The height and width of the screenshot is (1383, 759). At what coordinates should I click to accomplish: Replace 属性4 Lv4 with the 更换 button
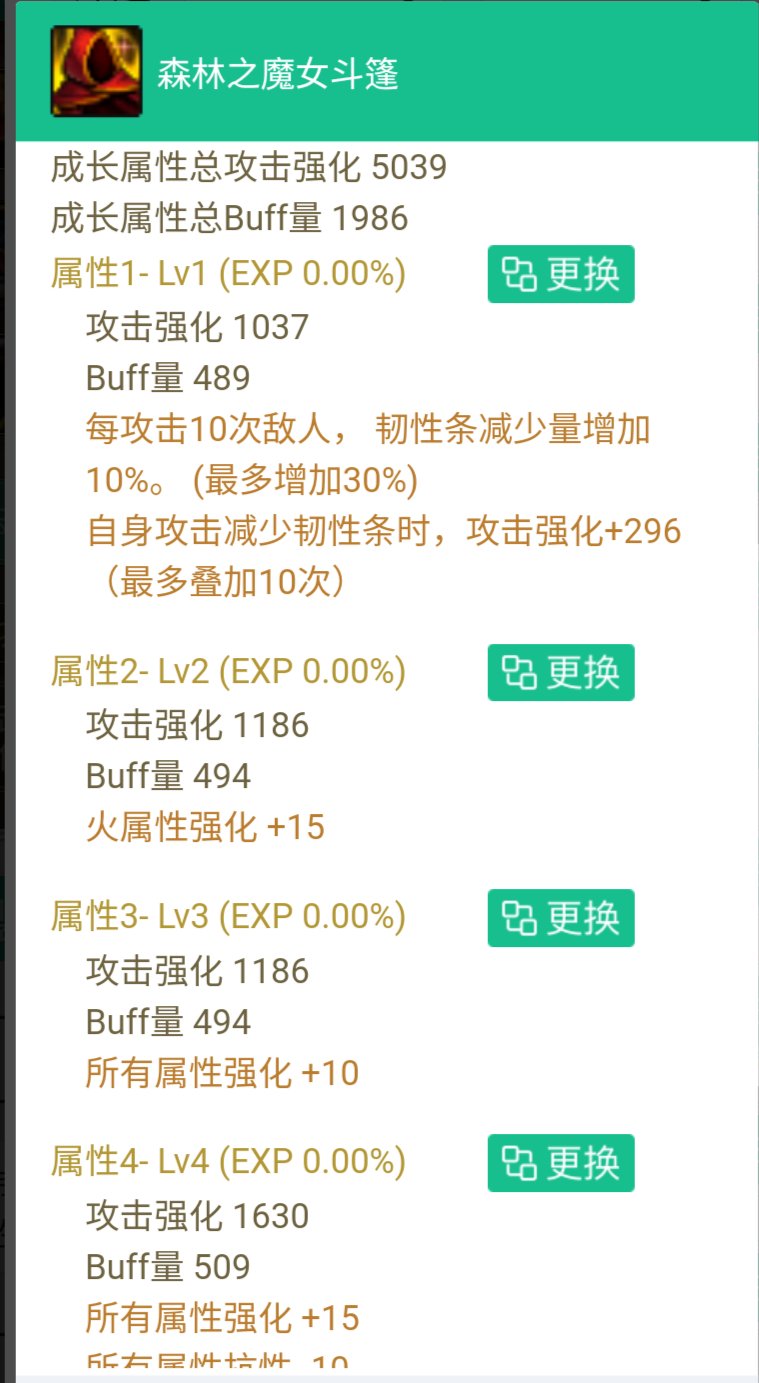click(561, 1163)
